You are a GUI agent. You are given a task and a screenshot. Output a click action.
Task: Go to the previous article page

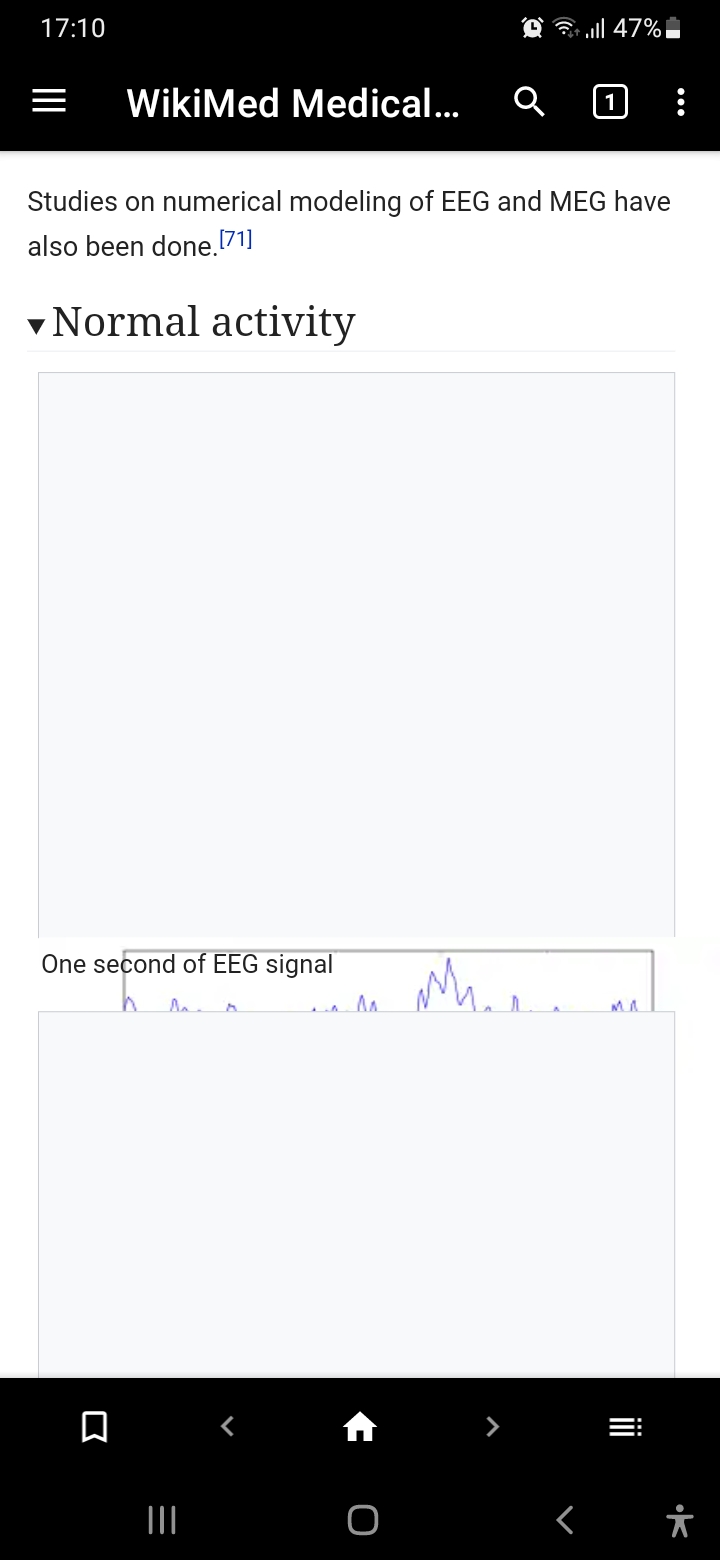(x=227, y=1426)
